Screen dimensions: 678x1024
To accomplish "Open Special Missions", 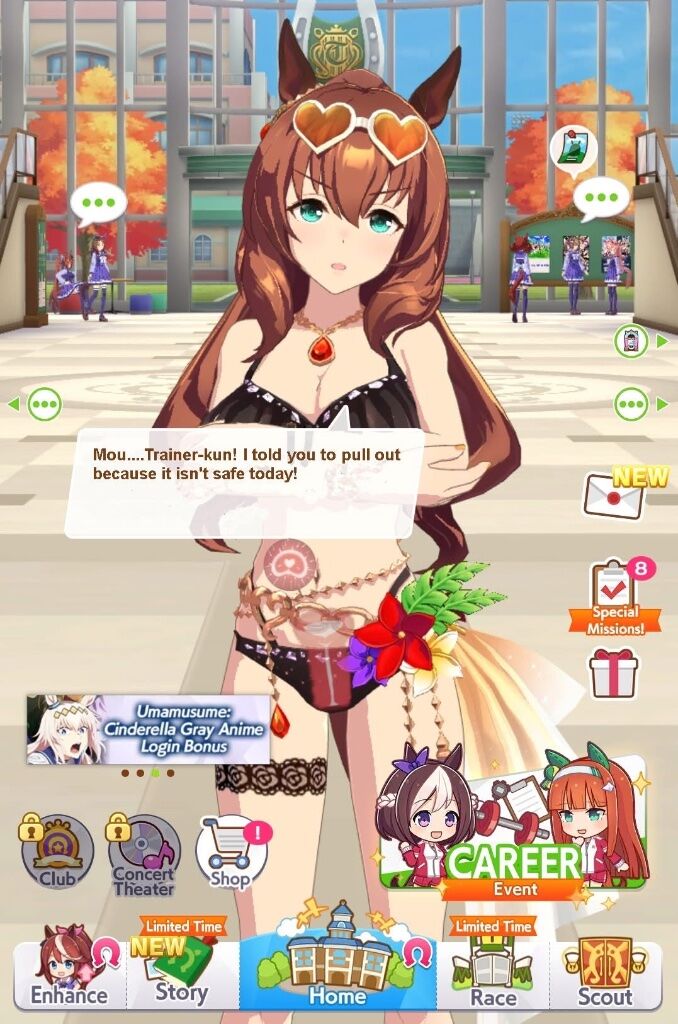I will coord(614,598).
